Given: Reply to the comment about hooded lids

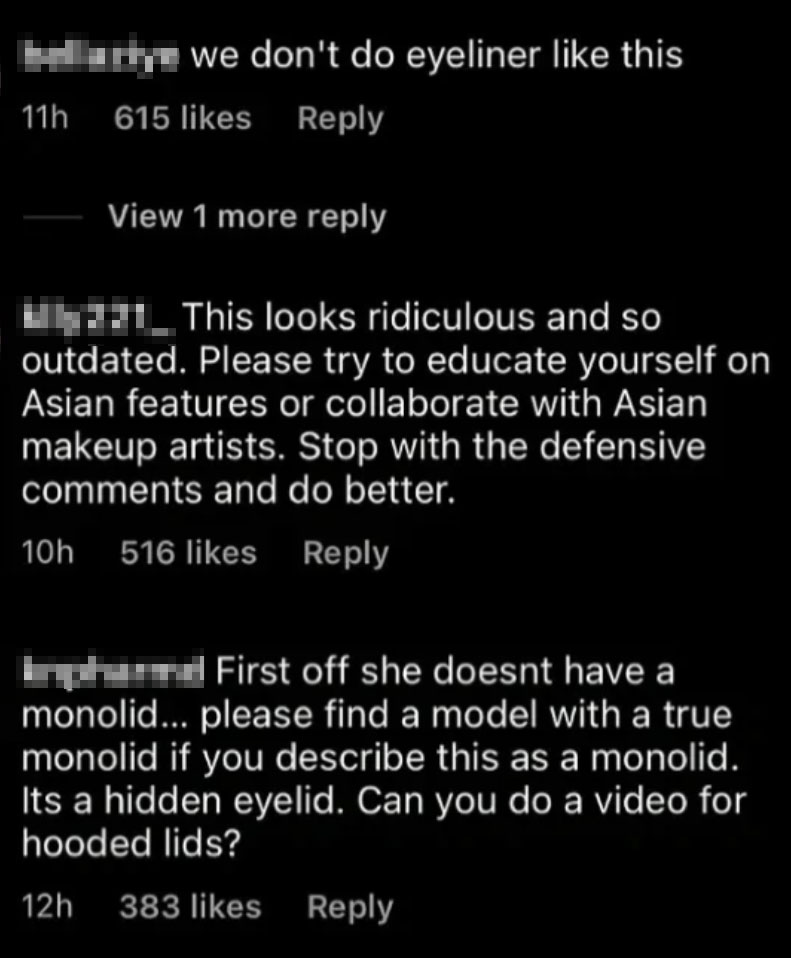Looking at the screenshot, I should (349, 907).
